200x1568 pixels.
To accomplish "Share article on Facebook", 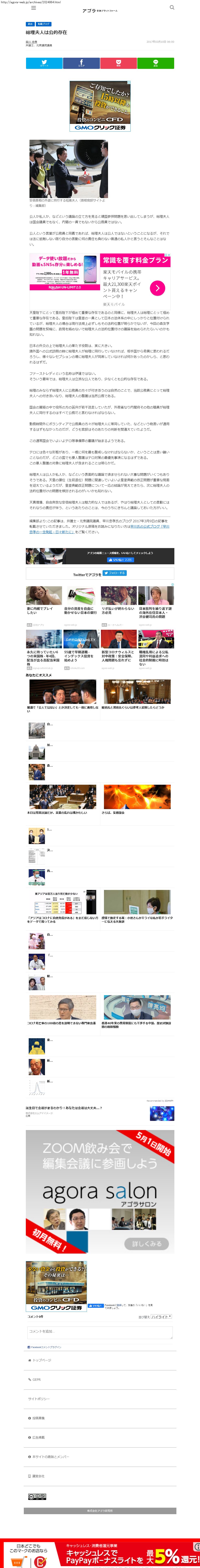I will click(81, 63).
